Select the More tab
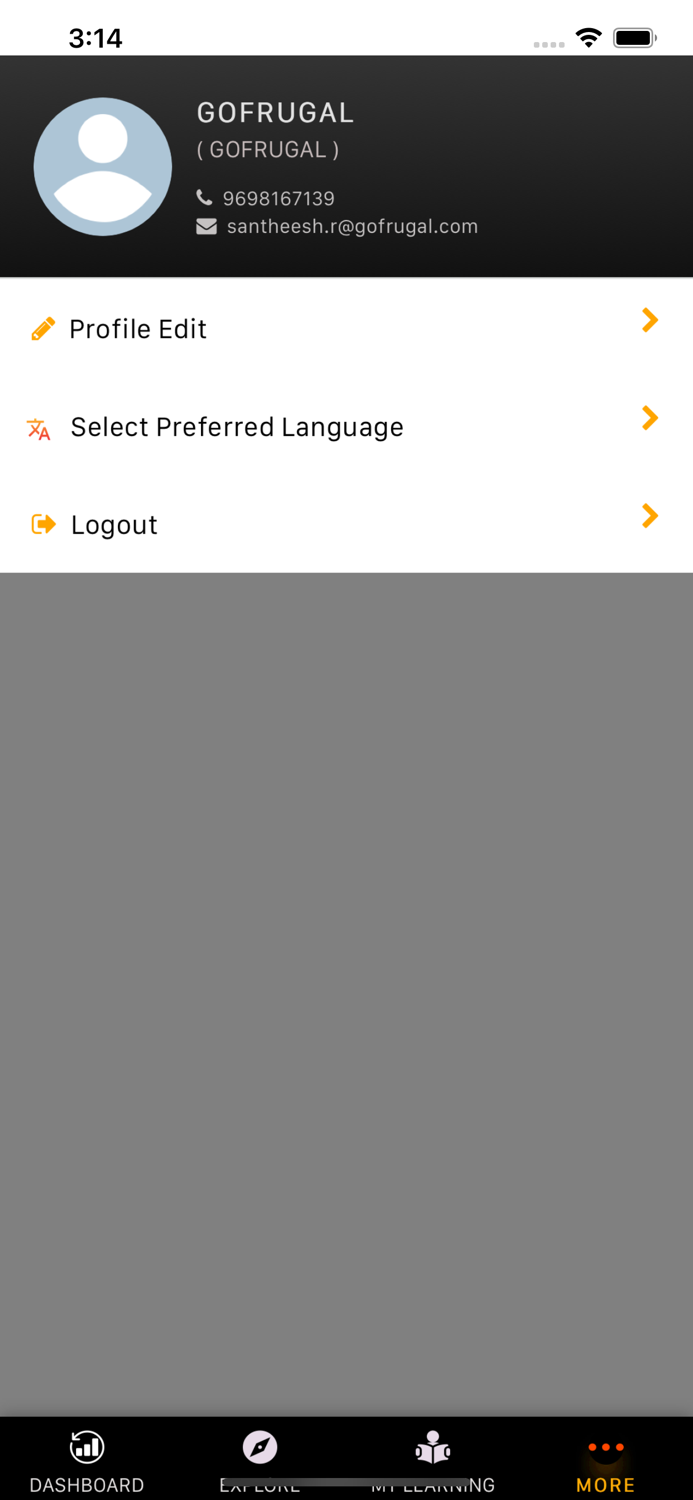The width and height of the screenshot is (693, 1500). 606,1462
